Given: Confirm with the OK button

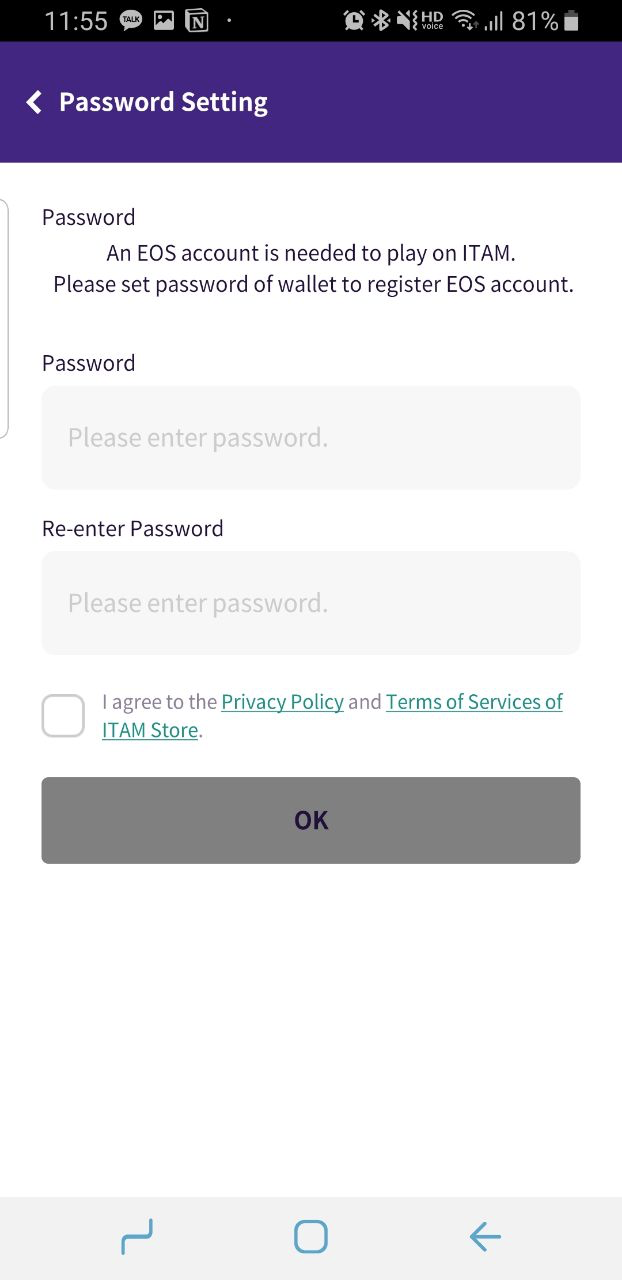Looking at the screenshot, I should pos(311,820).
